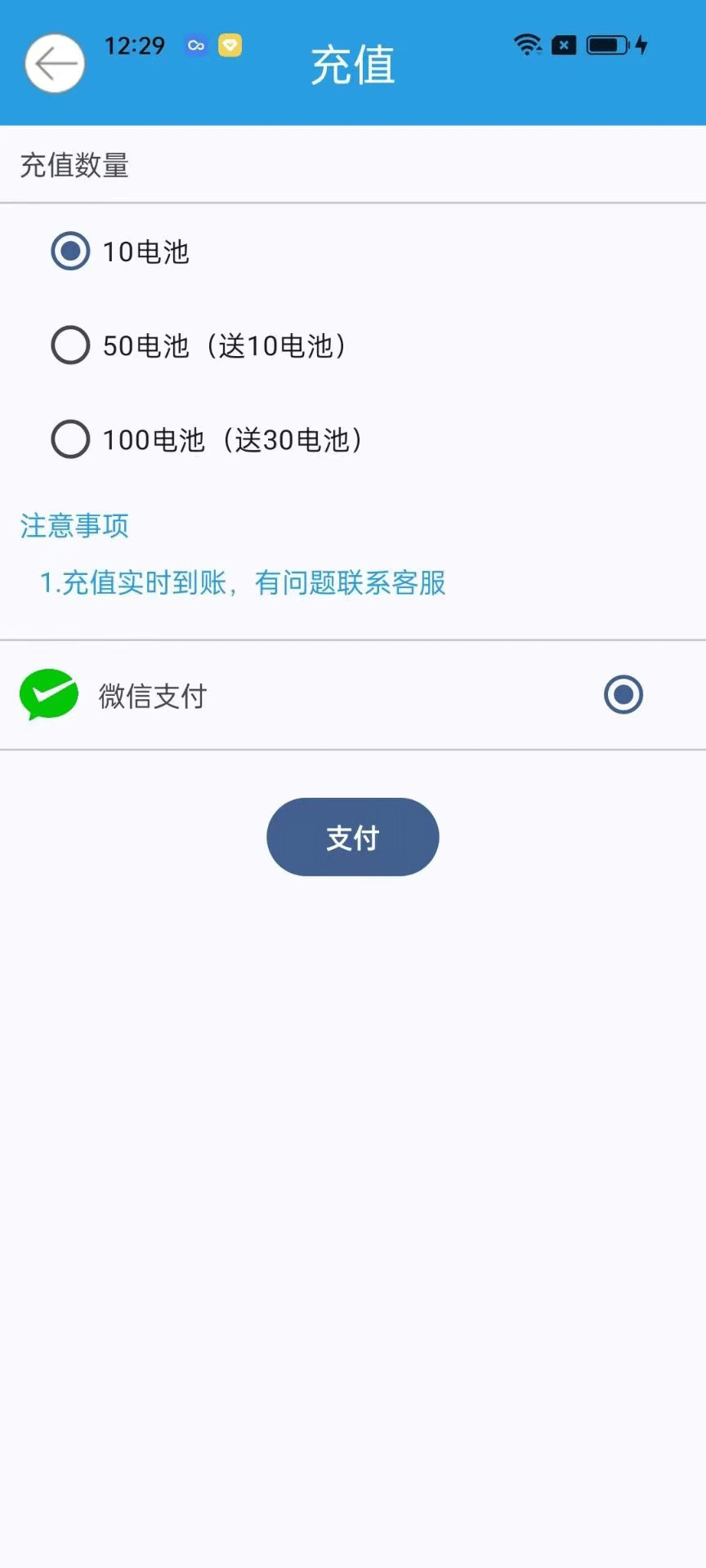706x1568 pixels.
Task: Tap the infinity notification icon
Action: point(195,45)
